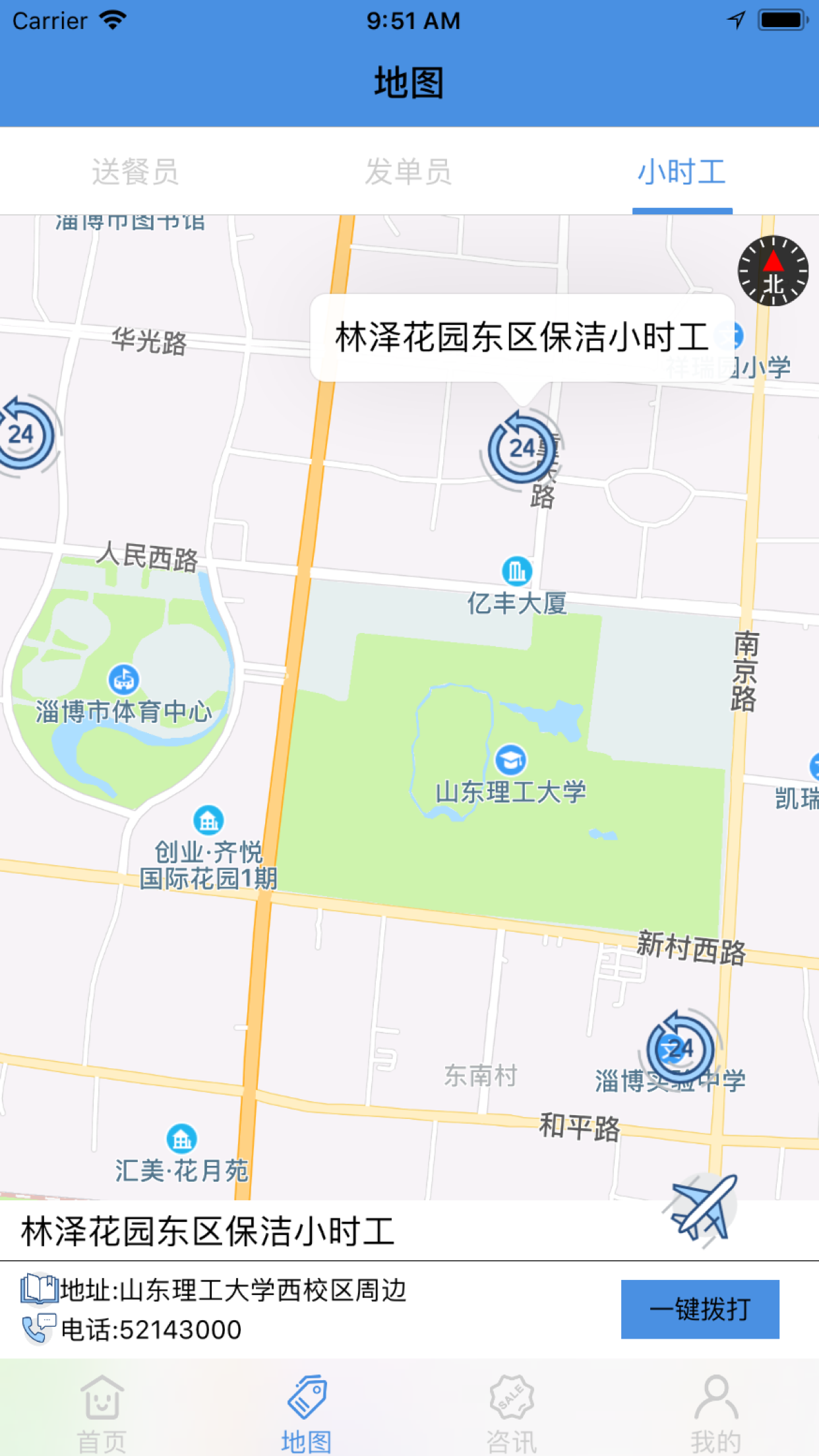
Task: Go to the 首页 tab
Action: 102,1412
